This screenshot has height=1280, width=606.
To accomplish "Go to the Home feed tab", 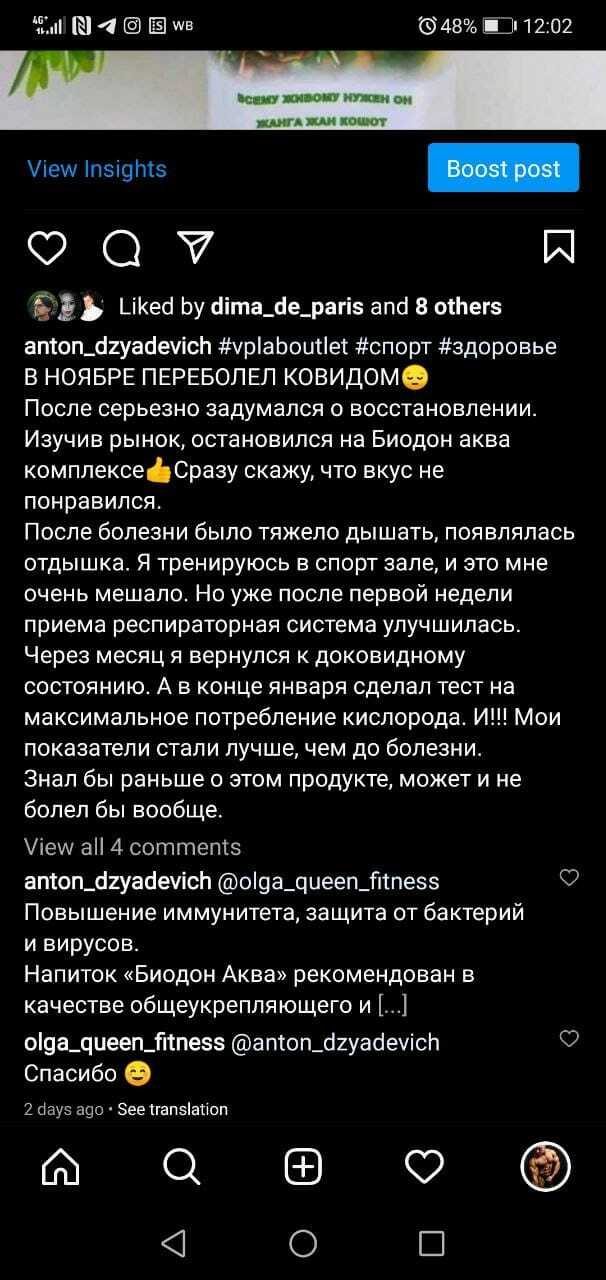I will pyautogui.click(x=60, y=1166).
